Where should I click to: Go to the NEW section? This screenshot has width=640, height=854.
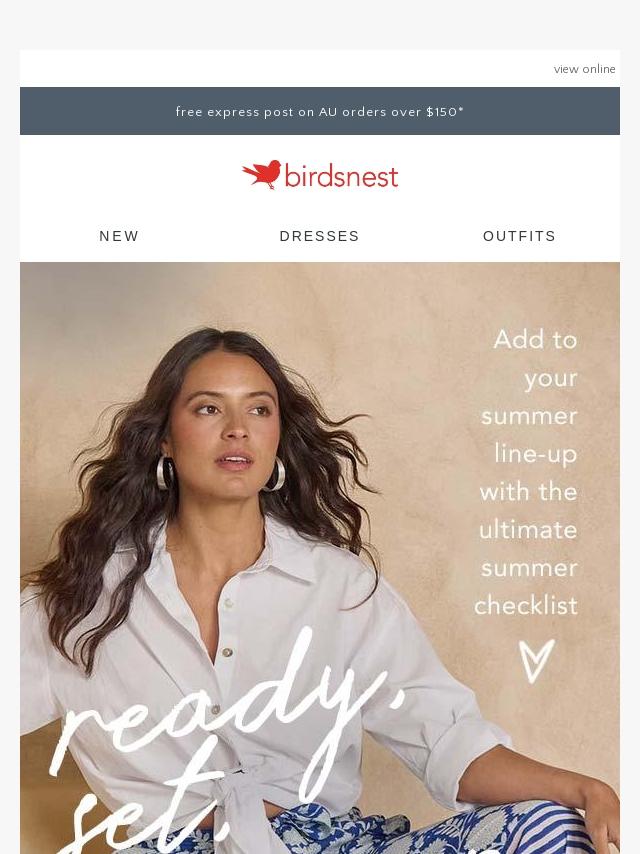(119, 236)
